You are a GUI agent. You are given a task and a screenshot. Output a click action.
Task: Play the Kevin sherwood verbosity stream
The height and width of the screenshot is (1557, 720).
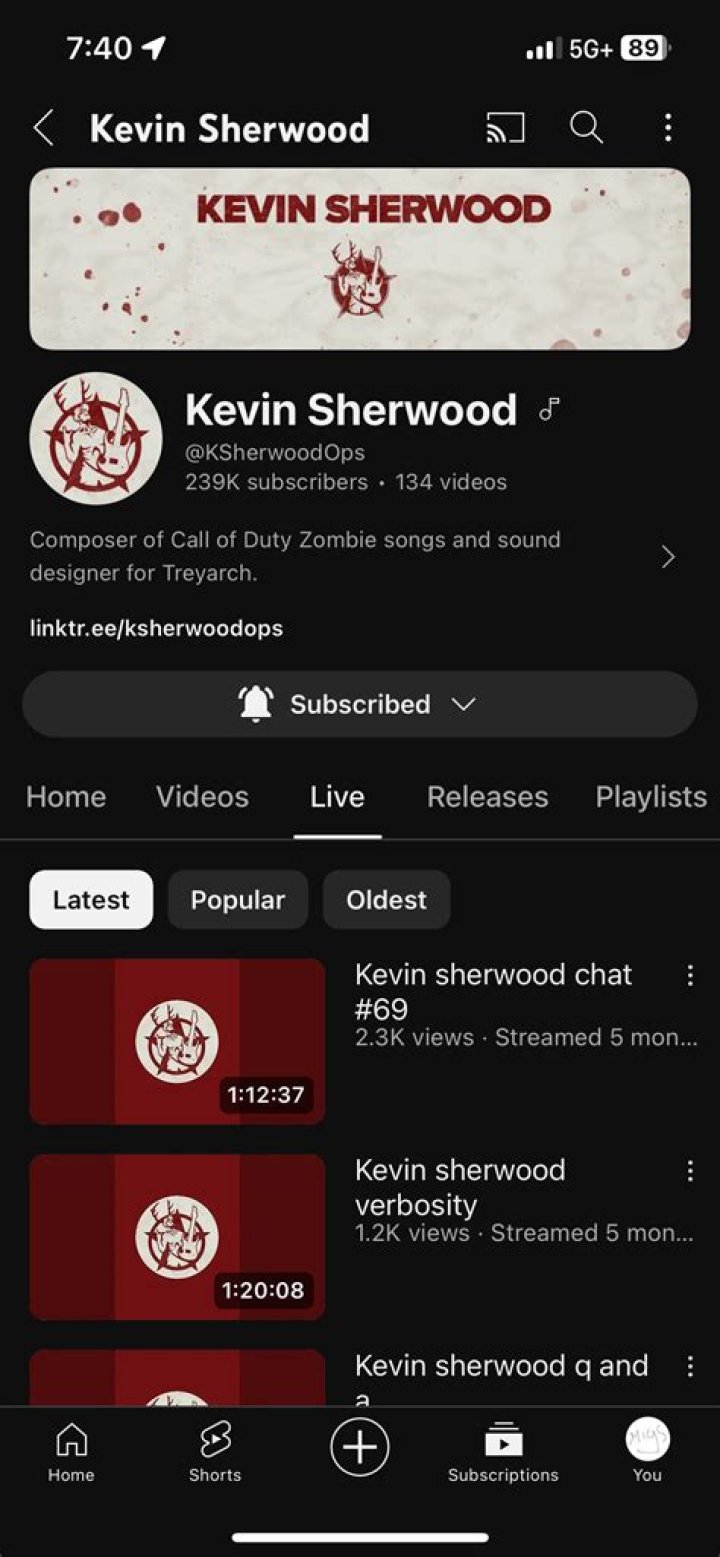tap(177, 1237)
